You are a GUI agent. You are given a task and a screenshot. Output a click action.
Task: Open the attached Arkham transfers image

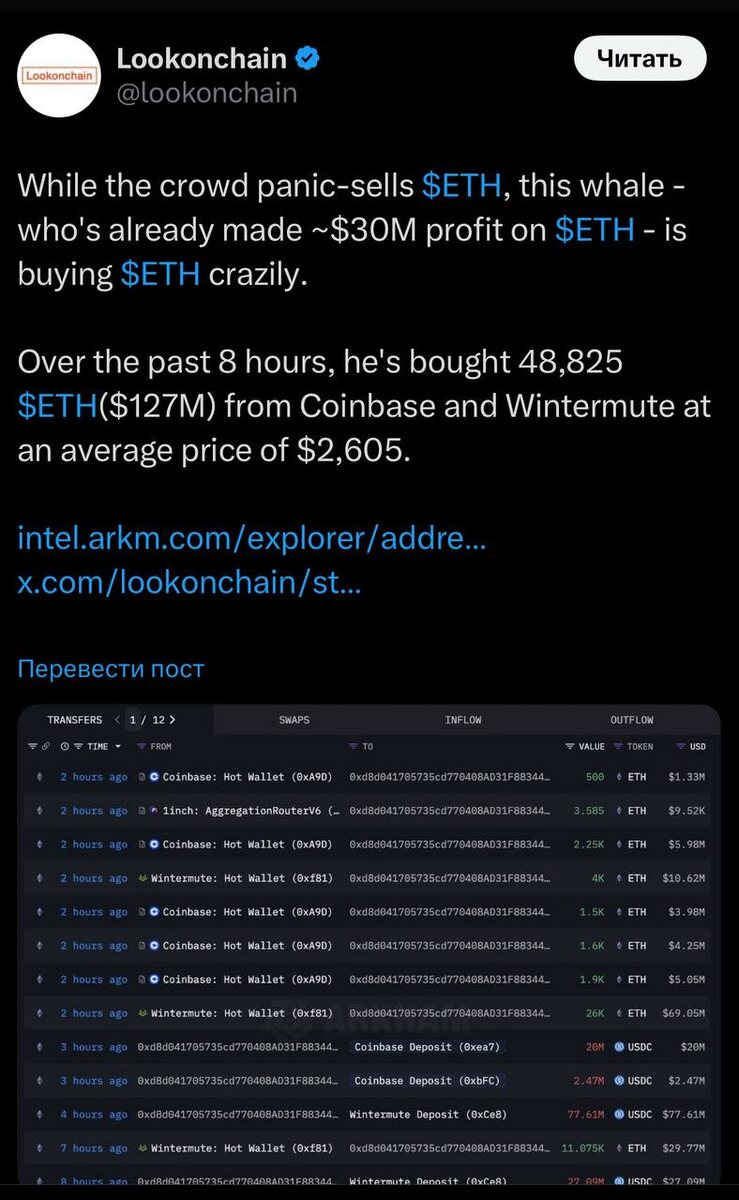[369, 944]
